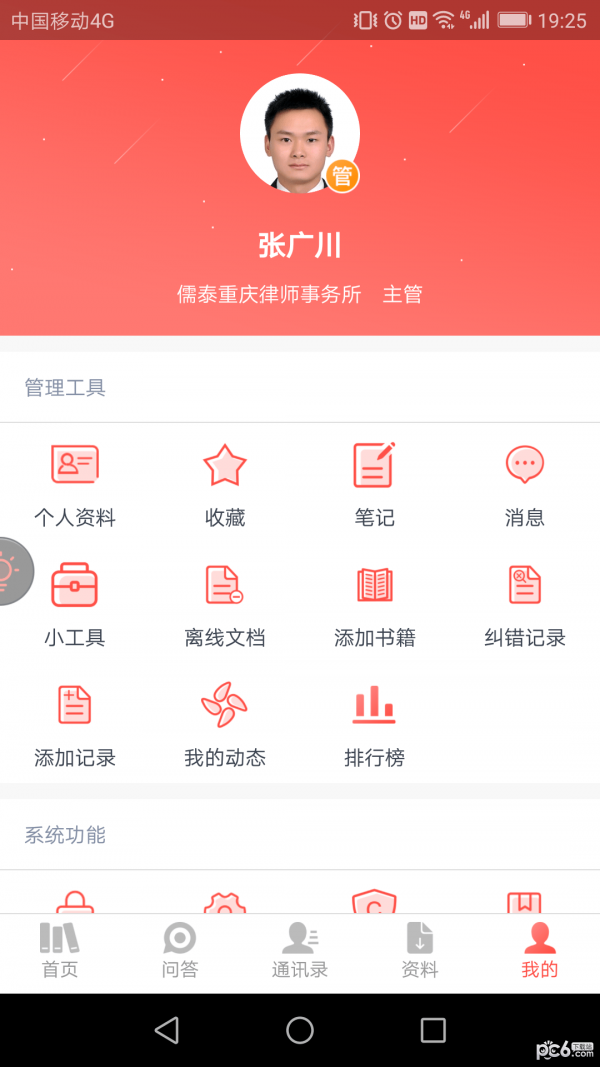Tap the system home button

300,1030
